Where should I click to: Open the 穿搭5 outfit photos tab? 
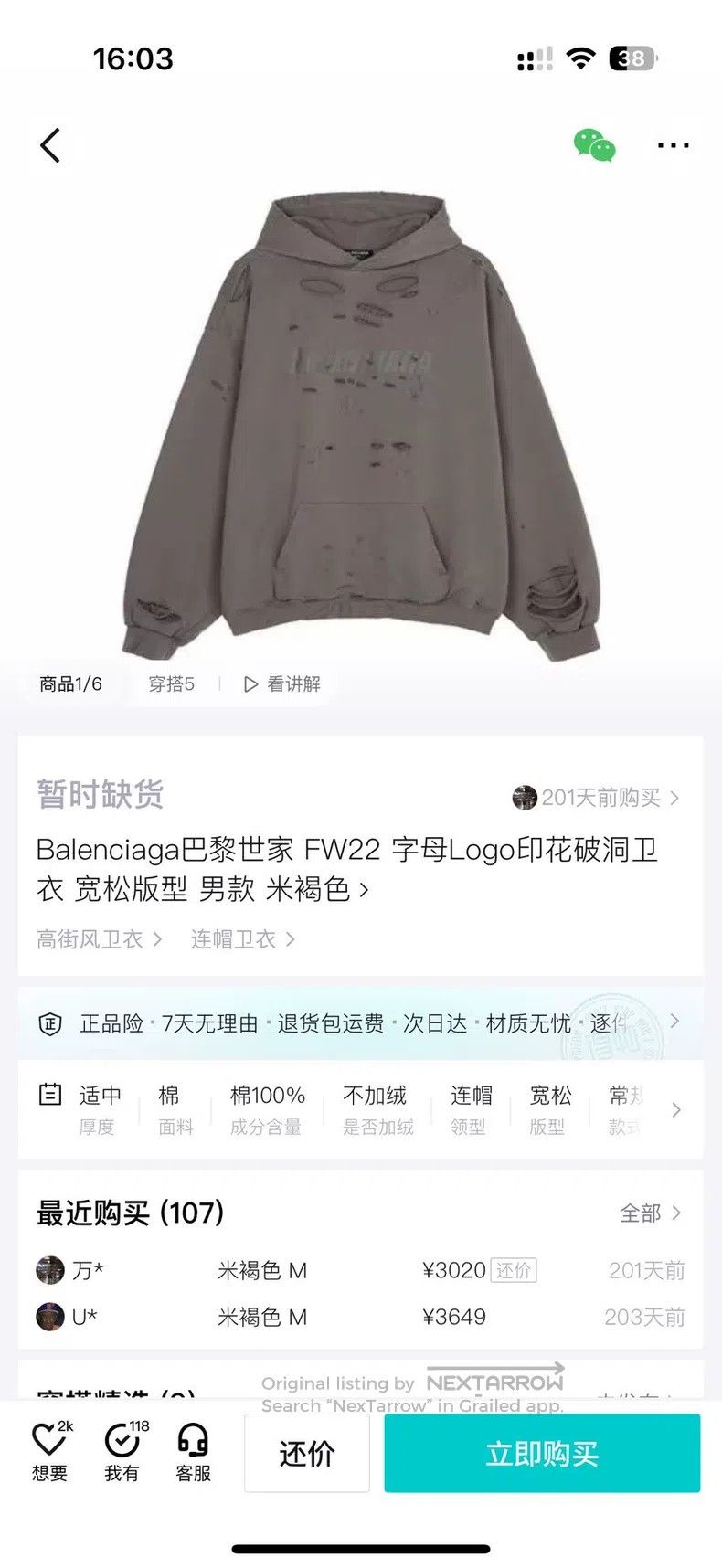[x=172, y=683]
